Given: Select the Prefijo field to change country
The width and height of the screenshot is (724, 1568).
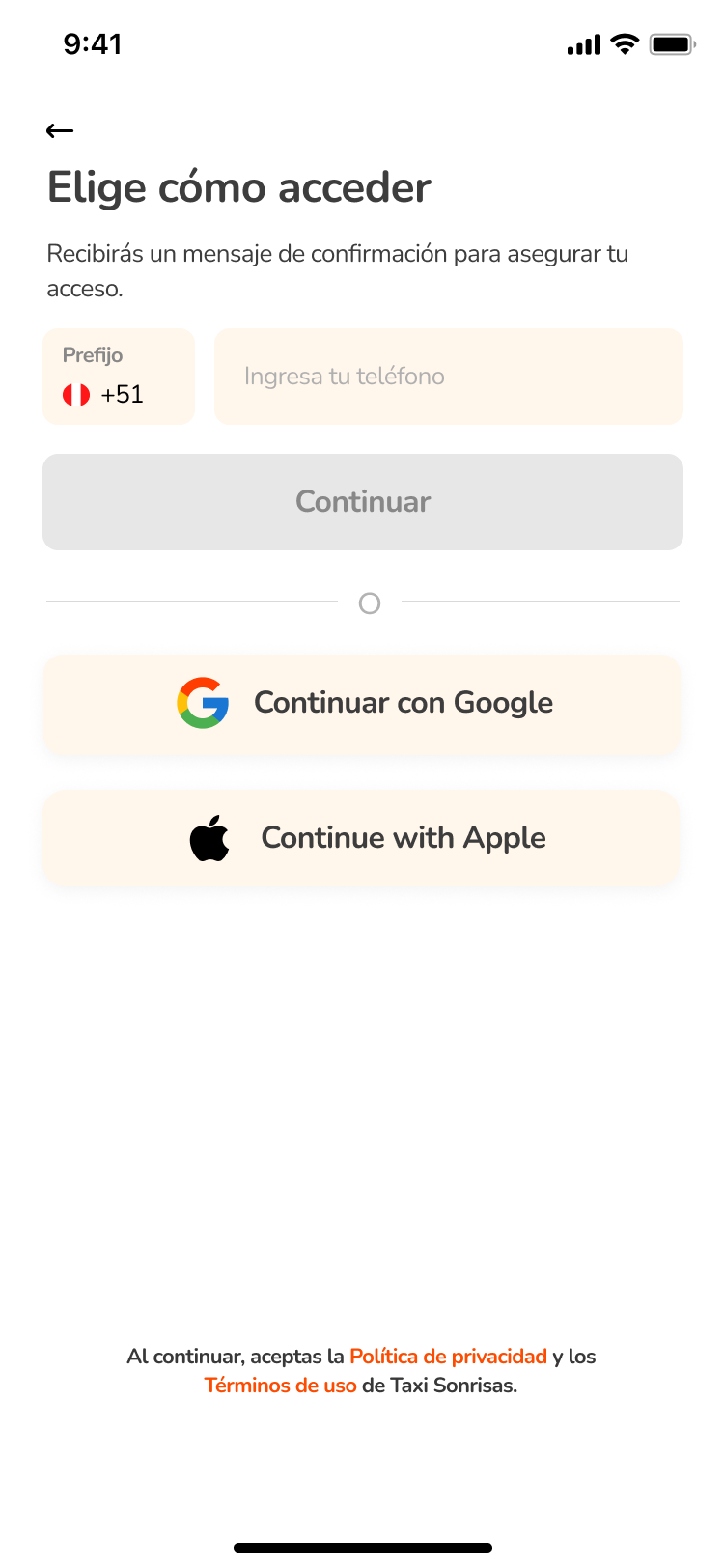Looking at the screenshot, I should tap(118, 377).
